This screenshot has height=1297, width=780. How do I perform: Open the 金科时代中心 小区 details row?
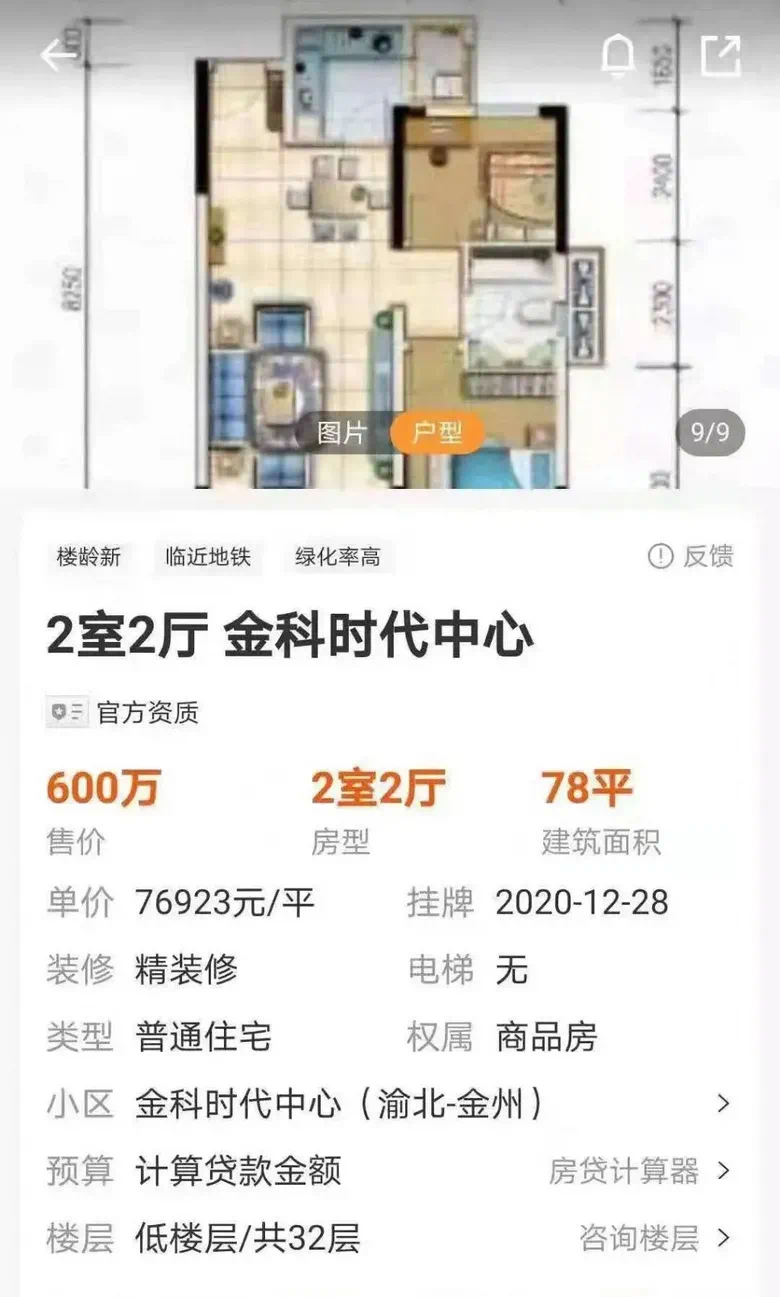point(390,1104)
